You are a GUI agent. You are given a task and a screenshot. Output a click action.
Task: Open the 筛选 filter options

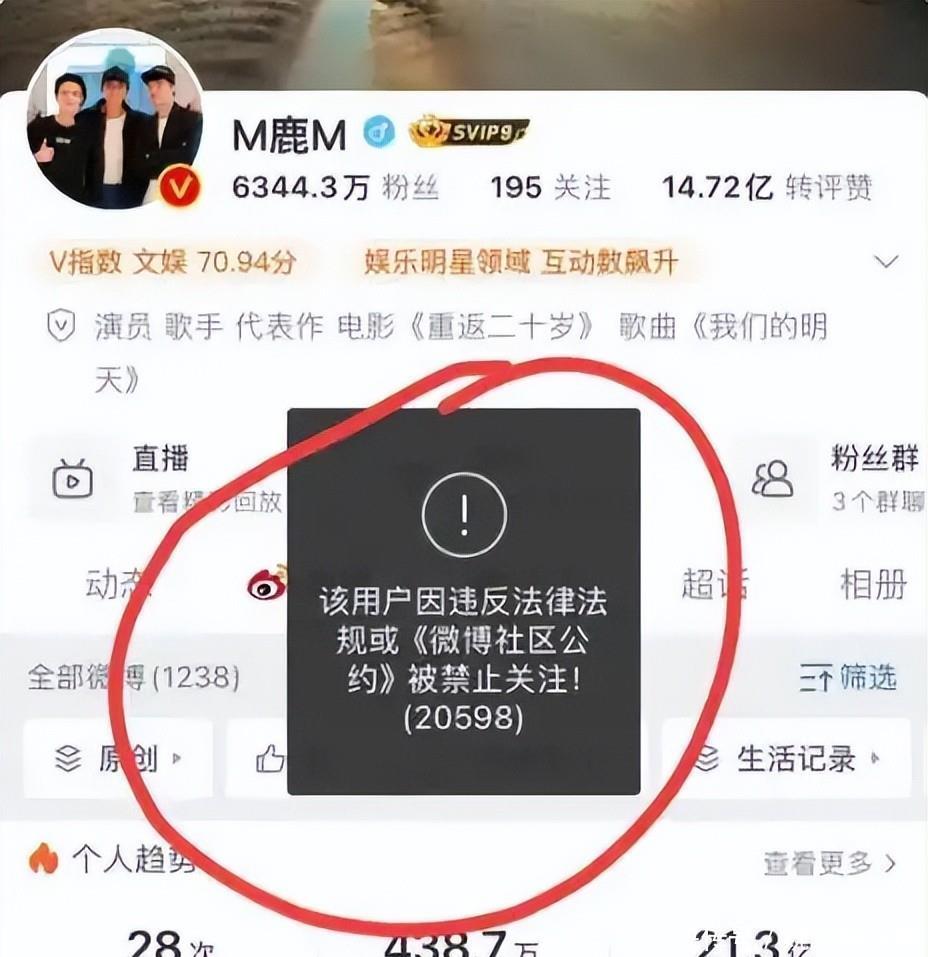[848, 679]
